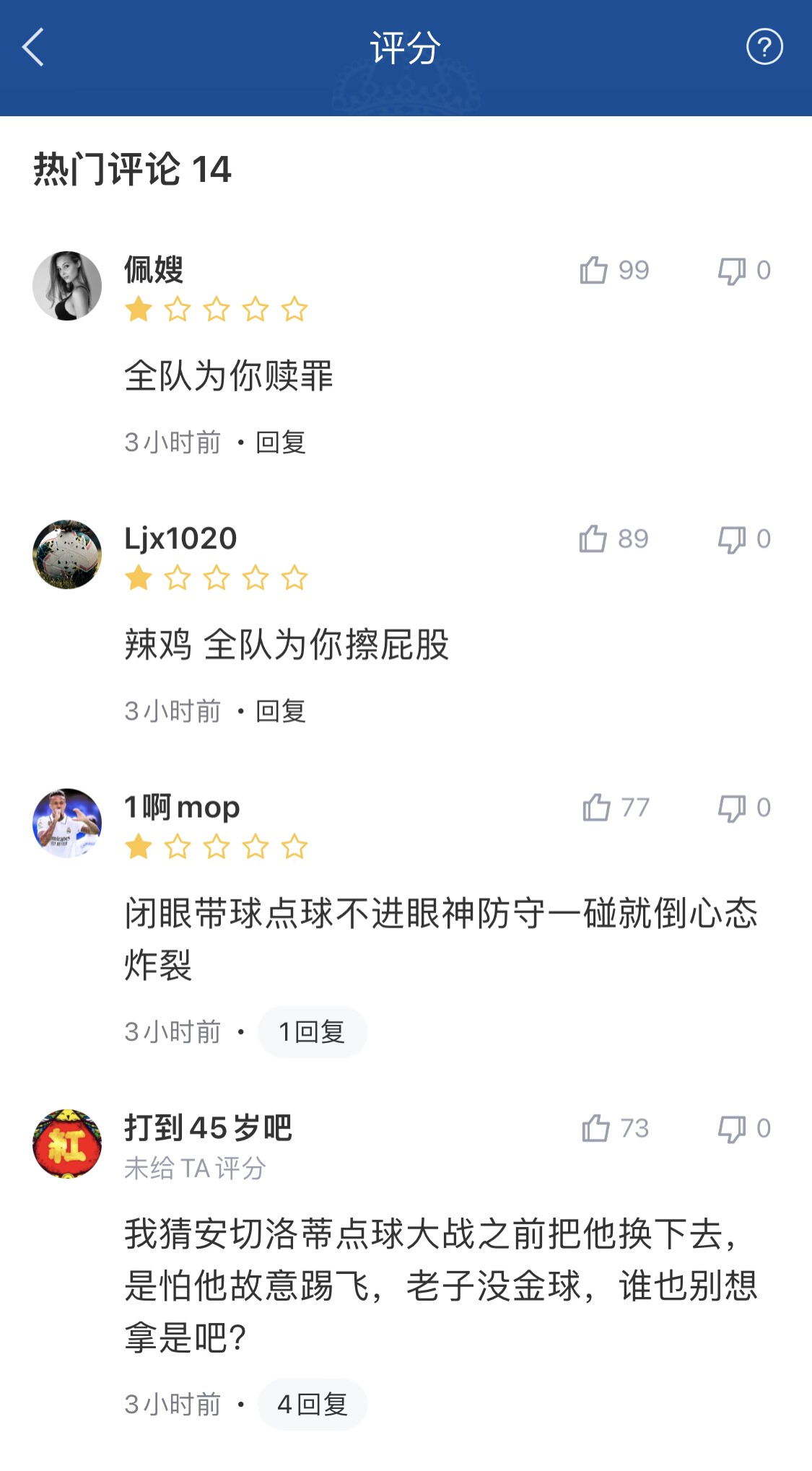Dislike 佩嫂's comment
The height and width of the screenshot is (1471, 812).
pos(732,271)
